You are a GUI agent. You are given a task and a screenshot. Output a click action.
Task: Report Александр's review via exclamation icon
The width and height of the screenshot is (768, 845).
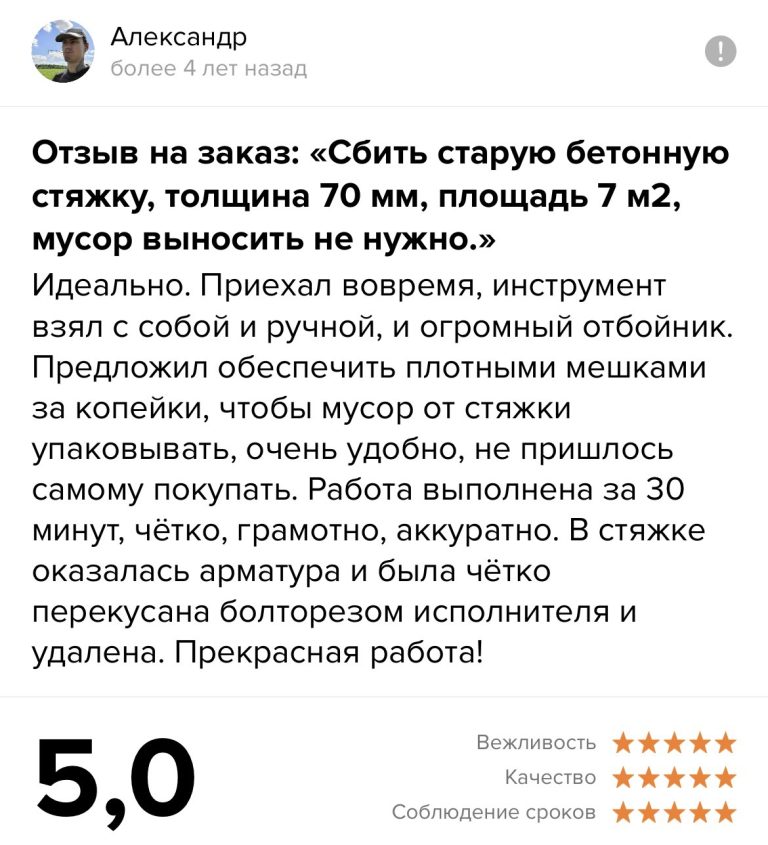pos(720,51)
